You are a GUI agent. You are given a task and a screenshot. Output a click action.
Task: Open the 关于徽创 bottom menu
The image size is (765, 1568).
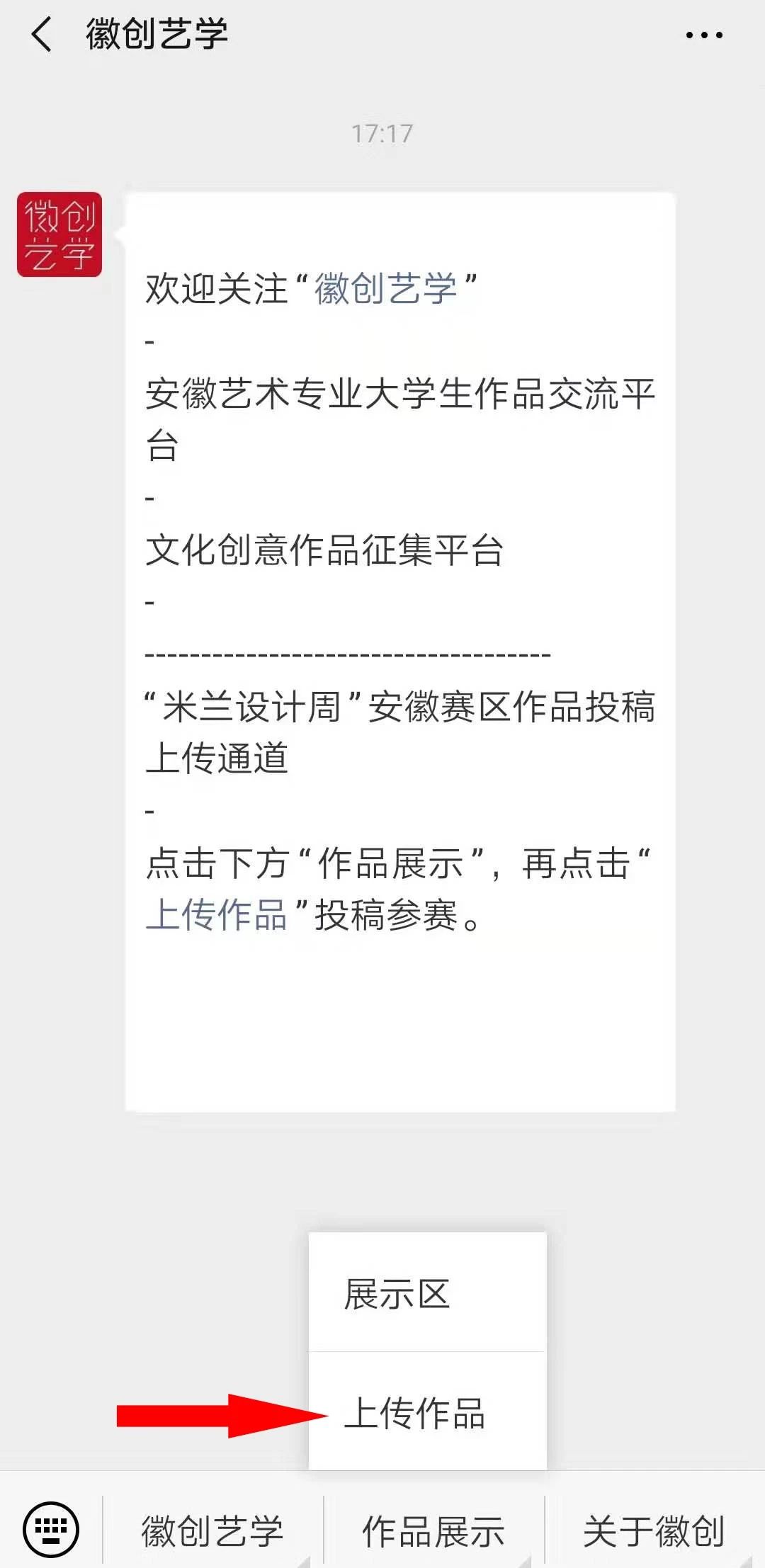[653, 1531]
